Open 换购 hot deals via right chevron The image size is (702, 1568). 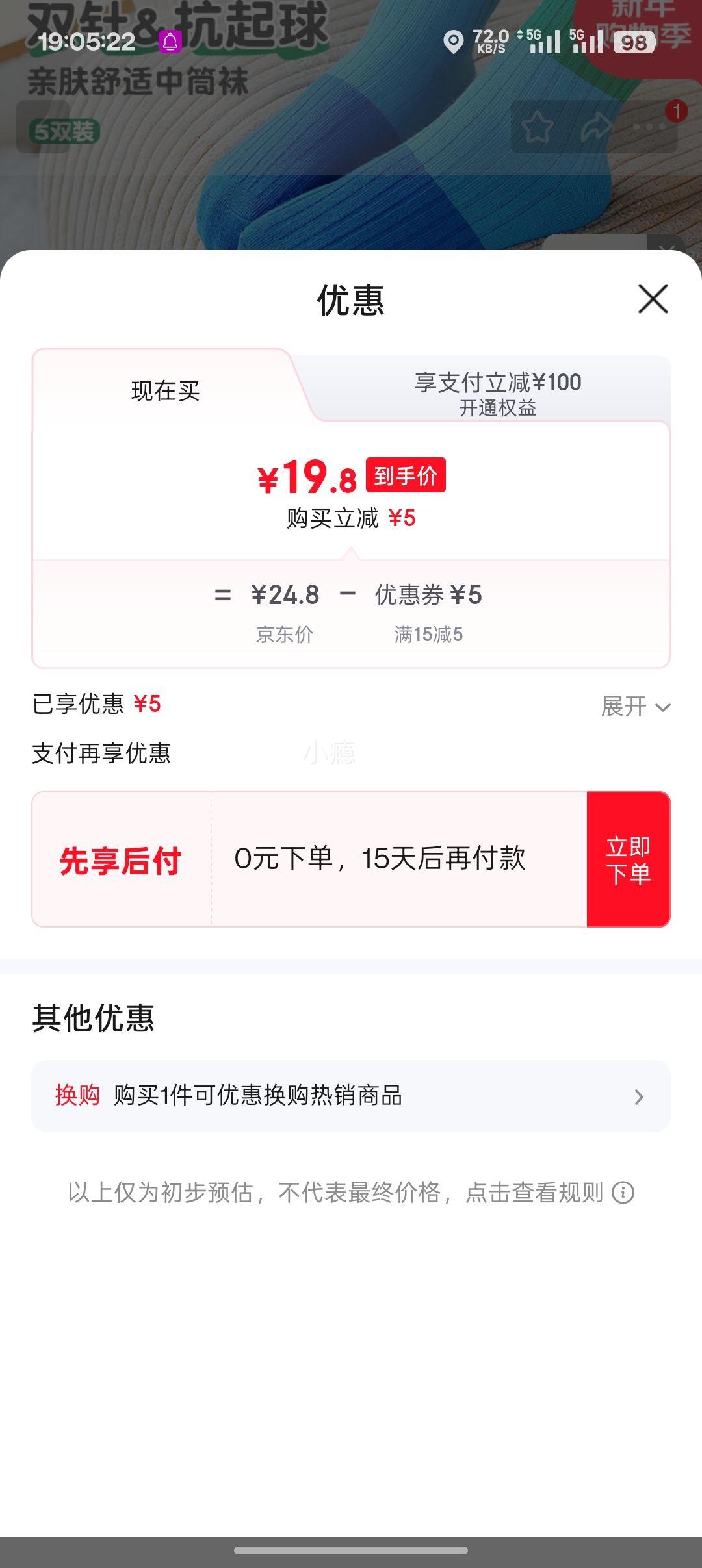click(640, 1096)
